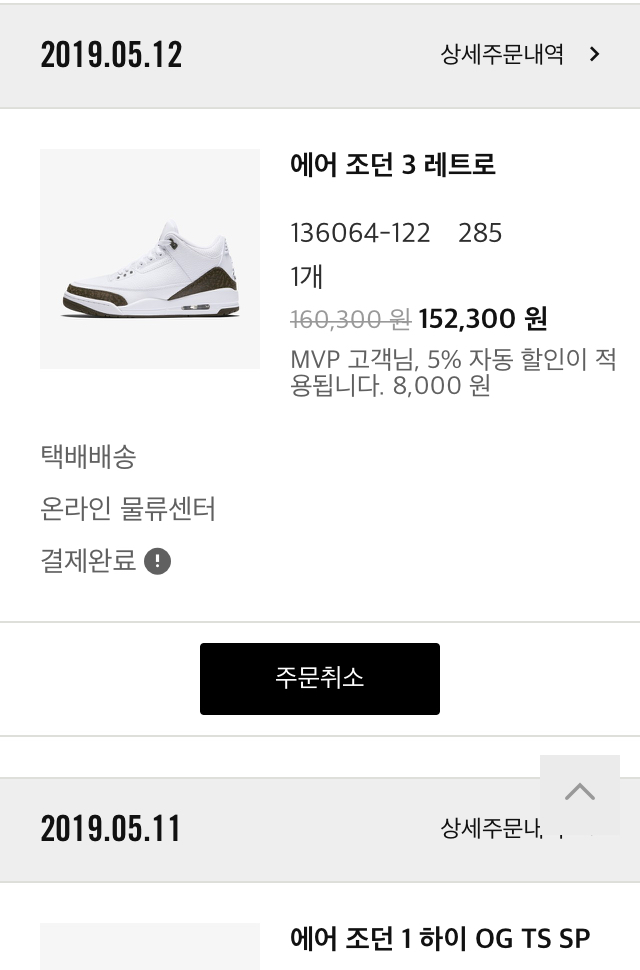Tap the 주문취소 button
The height and width of the screenshot is (970, 640).
coord(320,679)
